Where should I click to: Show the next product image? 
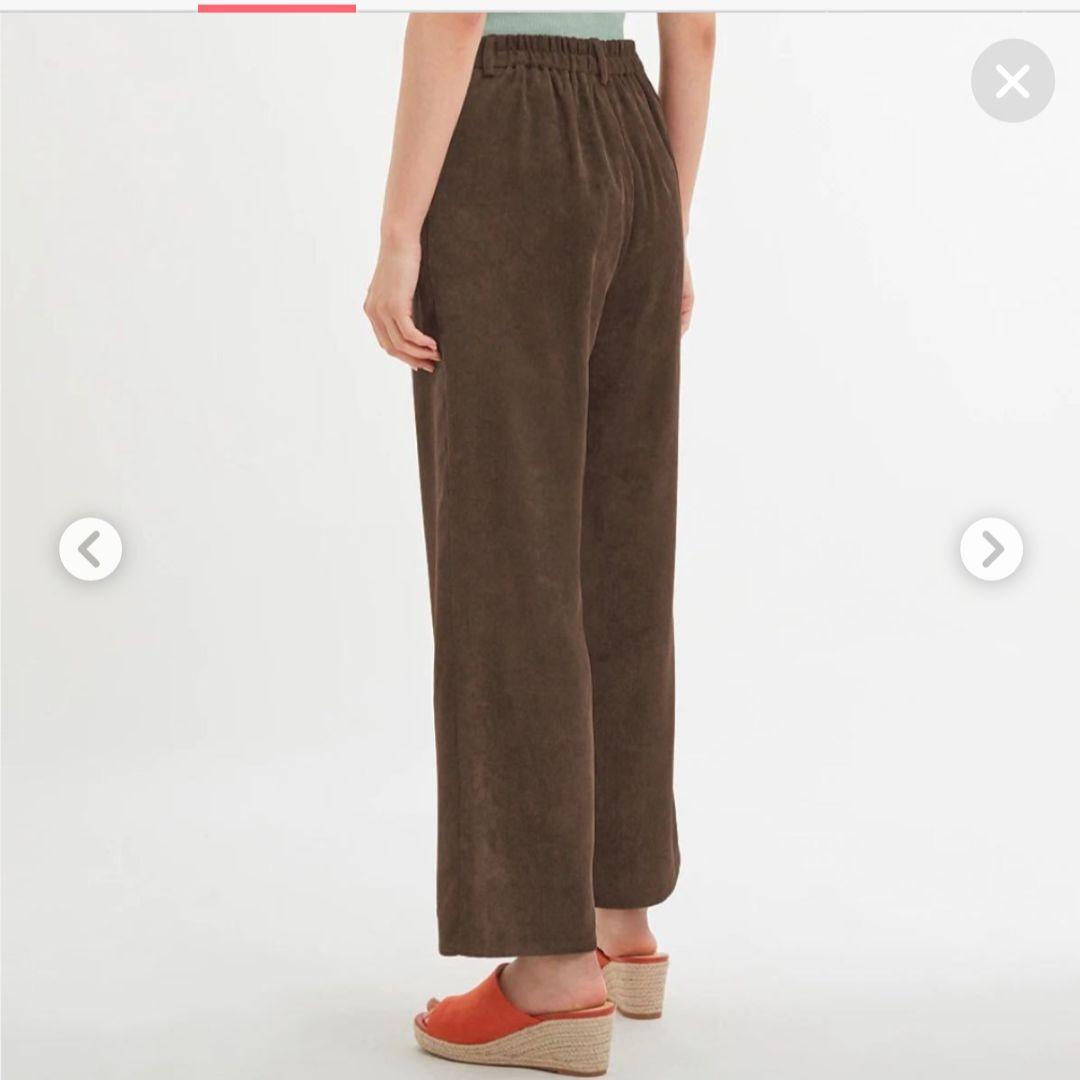tap(991, 549)
